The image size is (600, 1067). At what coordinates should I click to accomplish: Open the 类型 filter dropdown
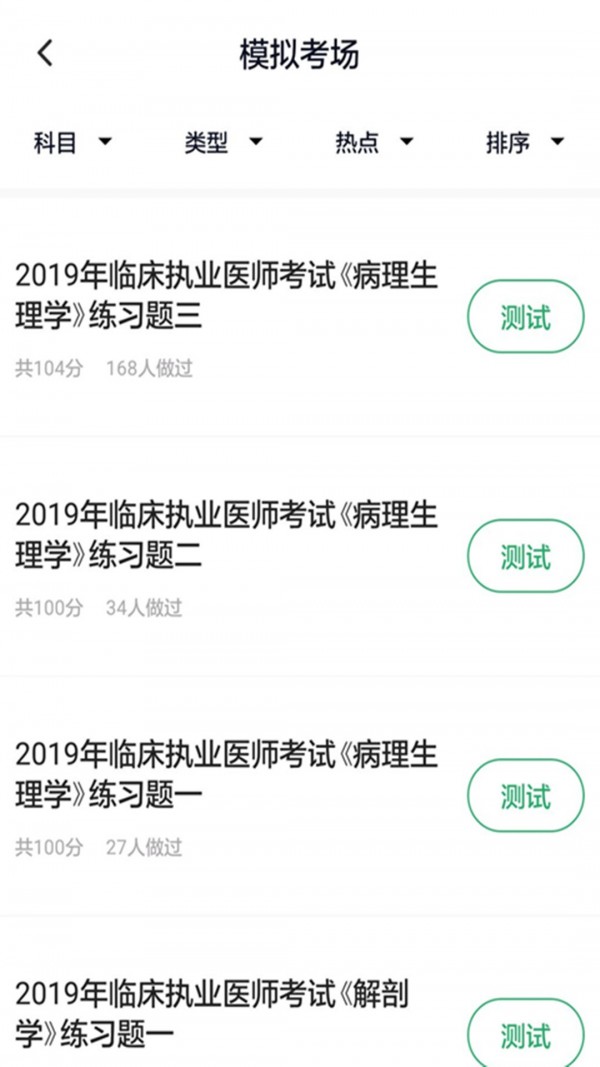pyautogui.click(x=223, y=143)
